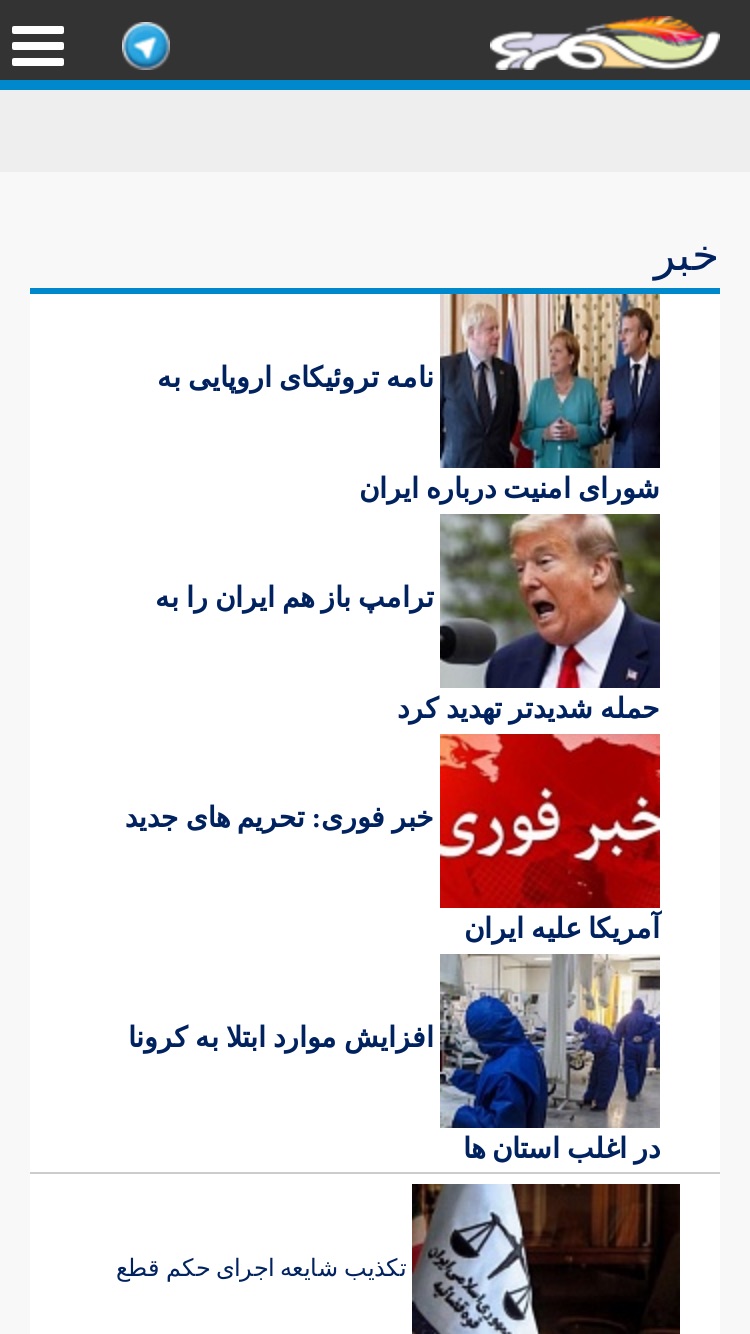This screenshot has width=750, height=1334.
Task: Go to homepage via the site logo
Action: pyautogui.click(x=605, y=43)
